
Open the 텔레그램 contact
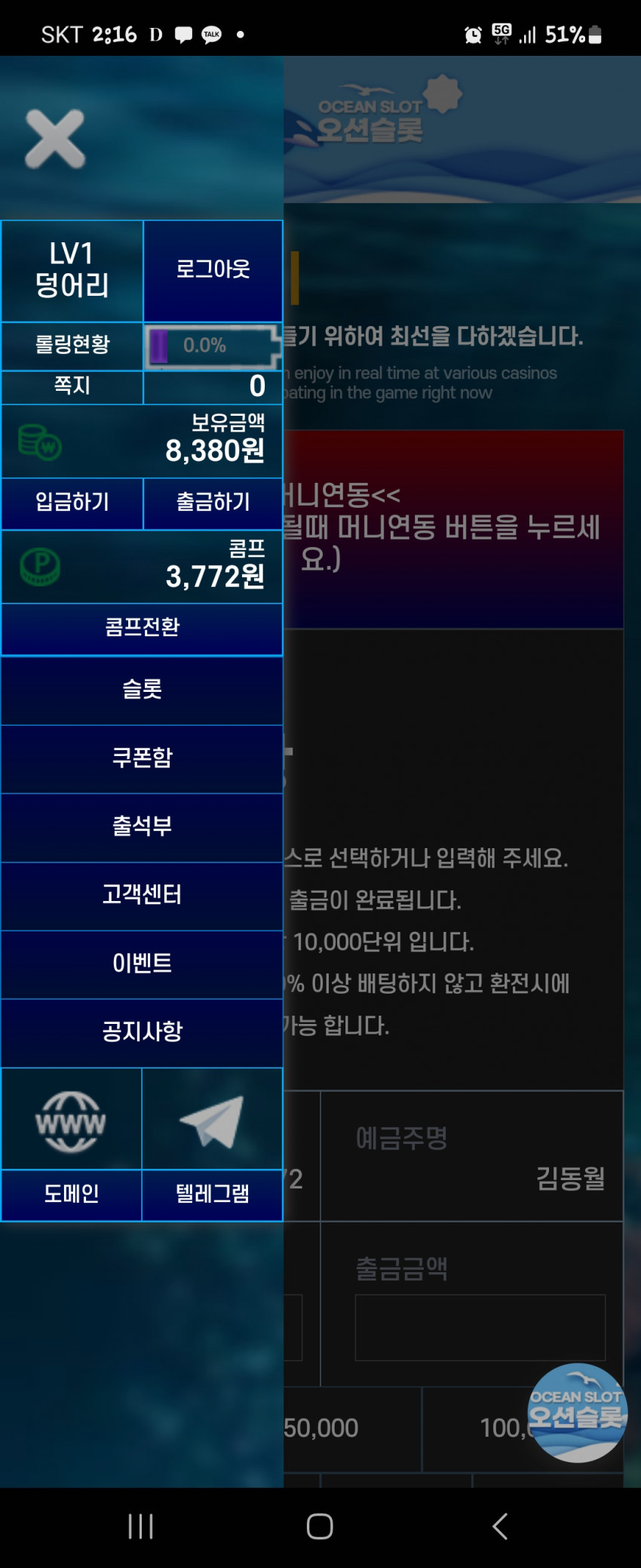[212, 1143]
